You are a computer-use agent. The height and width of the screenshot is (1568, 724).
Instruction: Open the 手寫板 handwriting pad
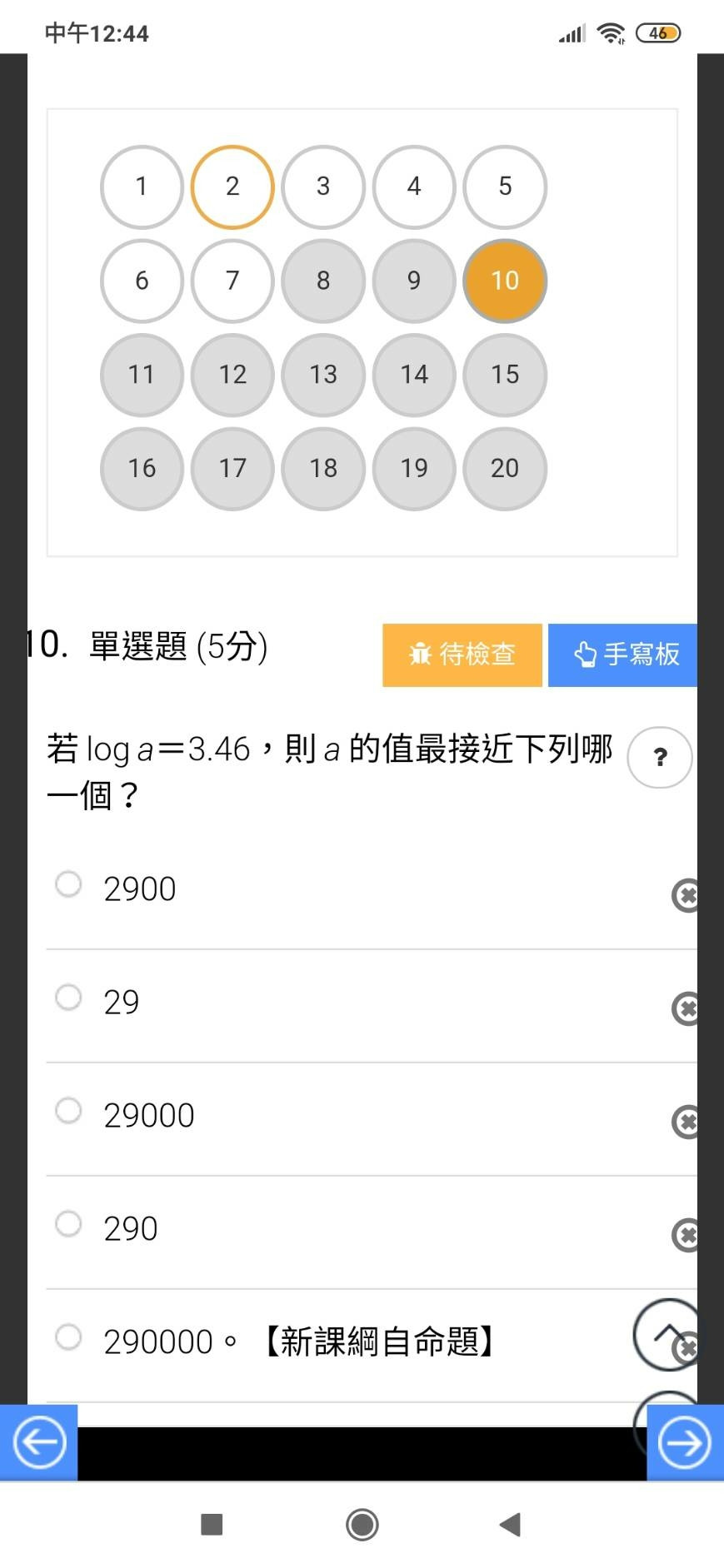point(622,655)
